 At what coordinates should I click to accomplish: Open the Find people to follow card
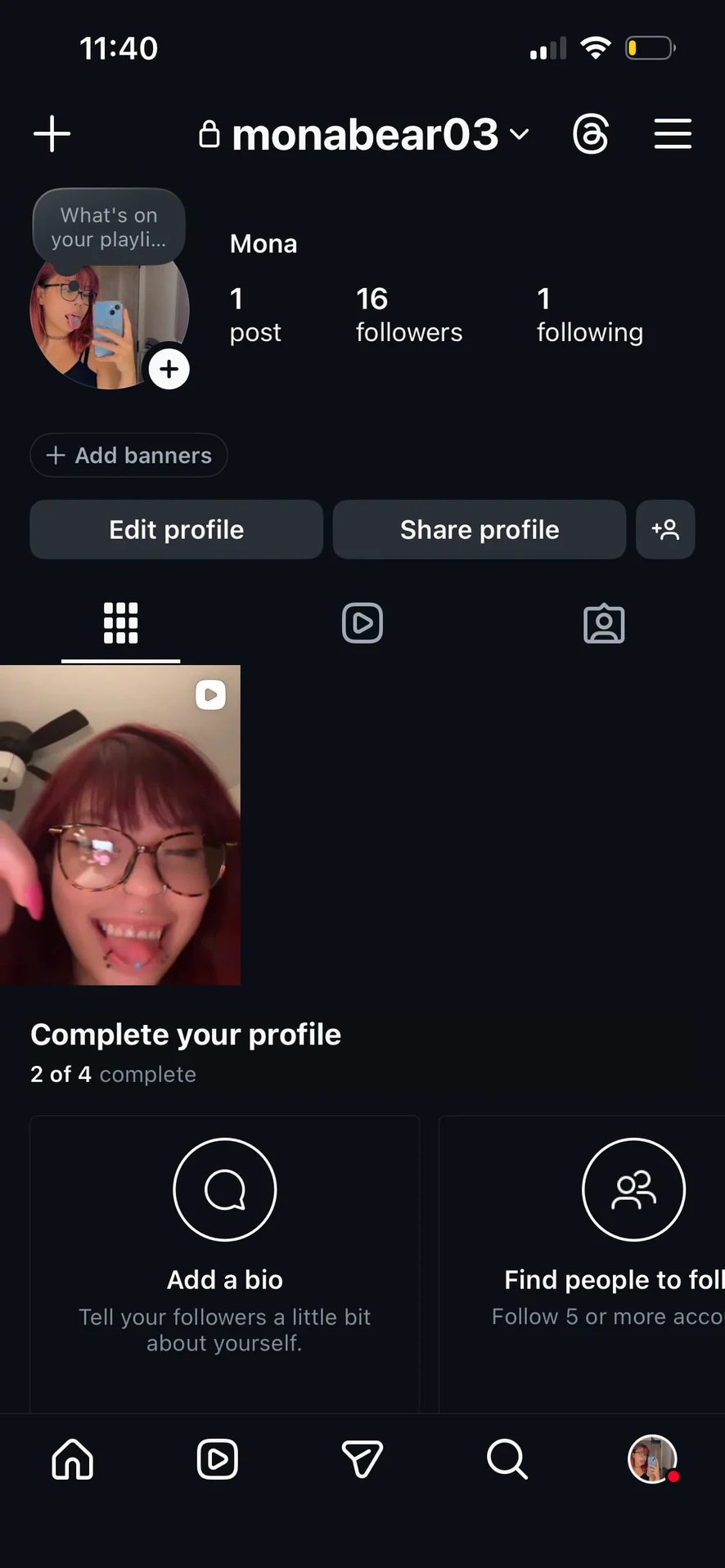click(606, 1260)
